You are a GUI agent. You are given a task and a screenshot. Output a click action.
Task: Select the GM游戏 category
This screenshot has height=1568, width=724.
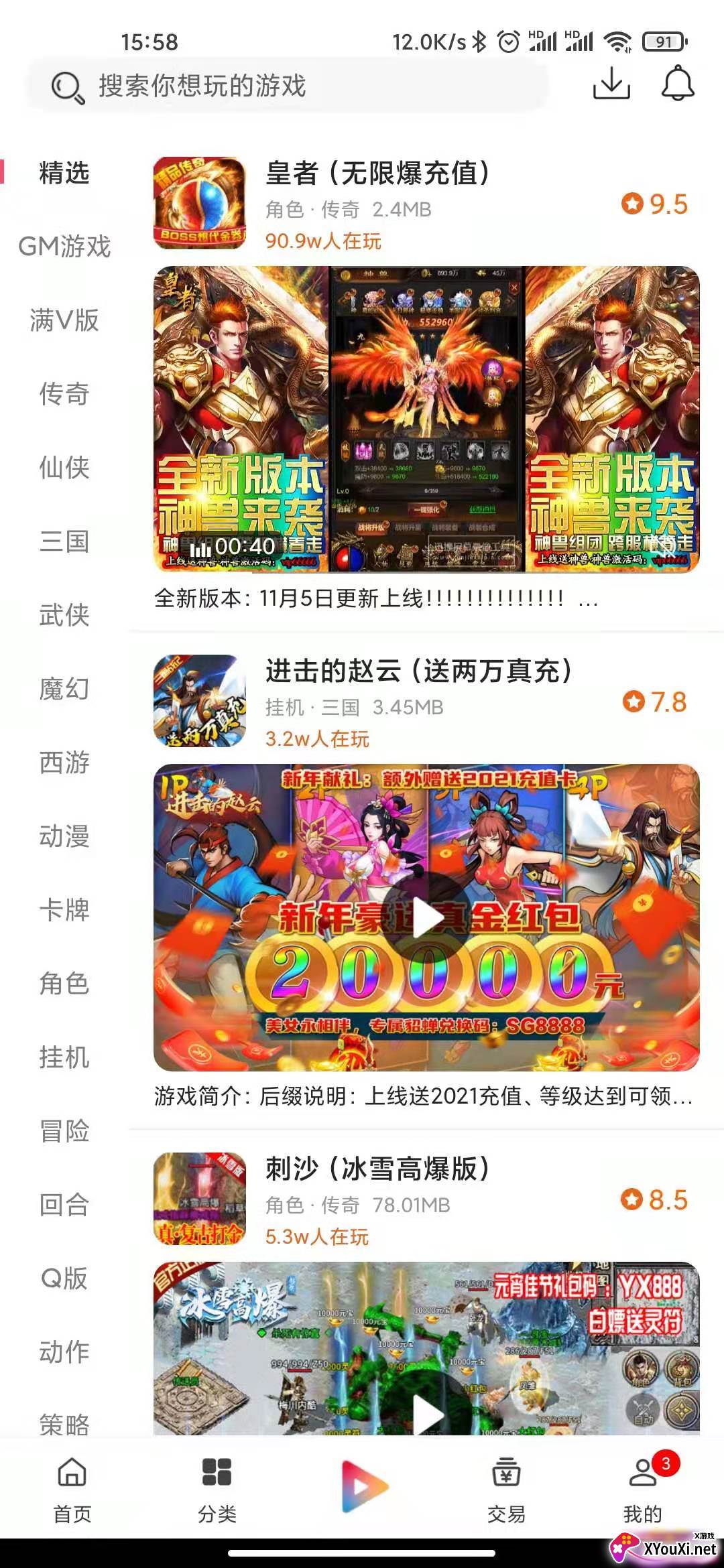tap(64, 247)
